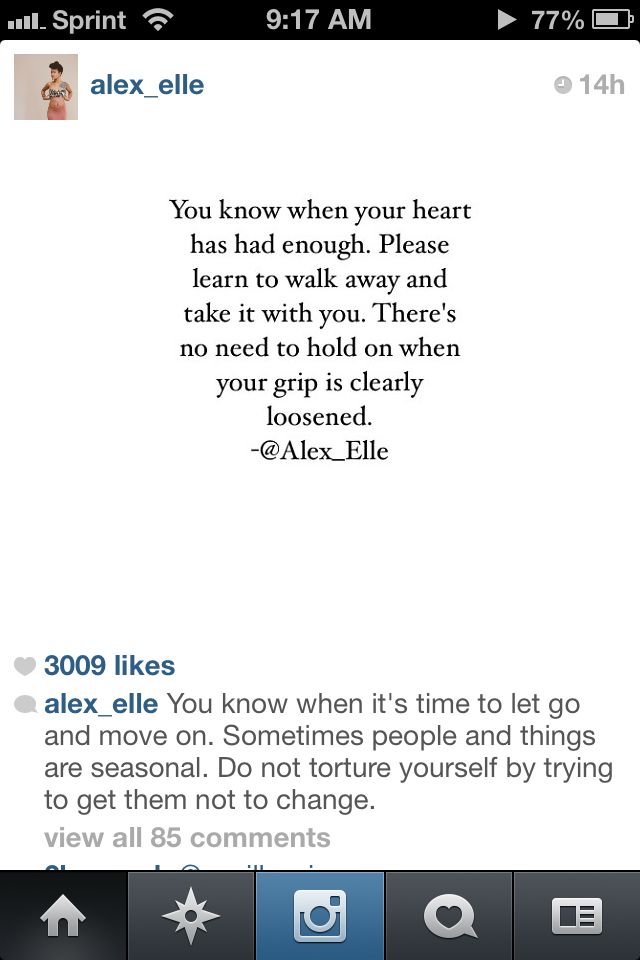
Task: Switch to the Home feed tab
Action: (x=63, y=916)
